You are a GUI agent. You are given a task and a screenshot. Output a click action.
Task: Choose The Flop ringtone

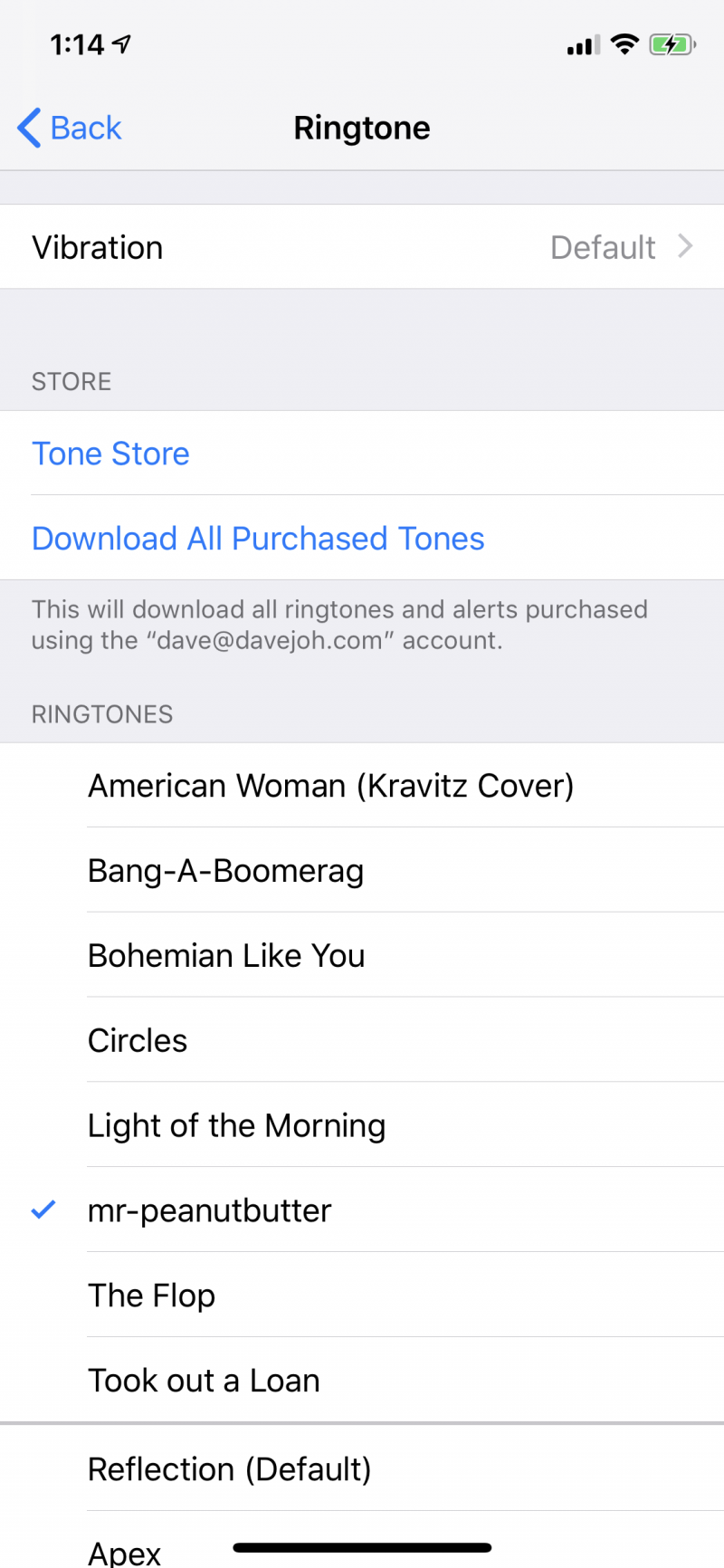362,1296
